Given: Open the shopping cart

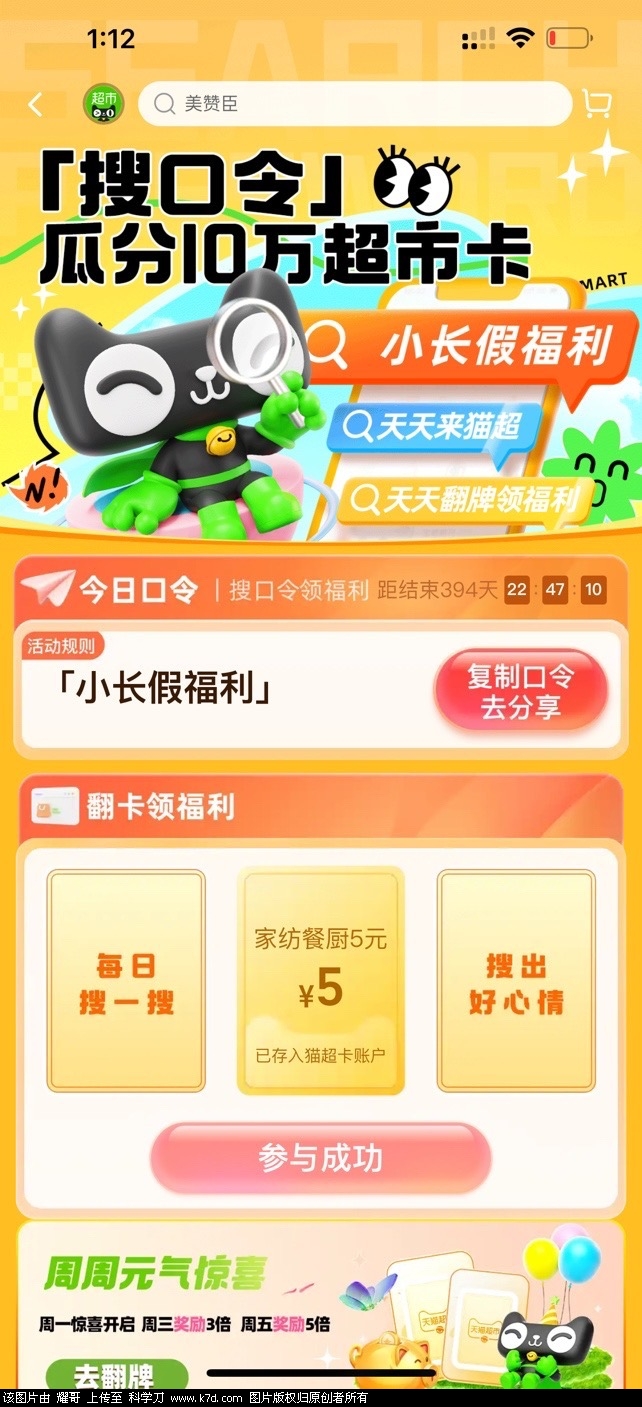Looking at the screenshot, I should click(x=597, y=104).
